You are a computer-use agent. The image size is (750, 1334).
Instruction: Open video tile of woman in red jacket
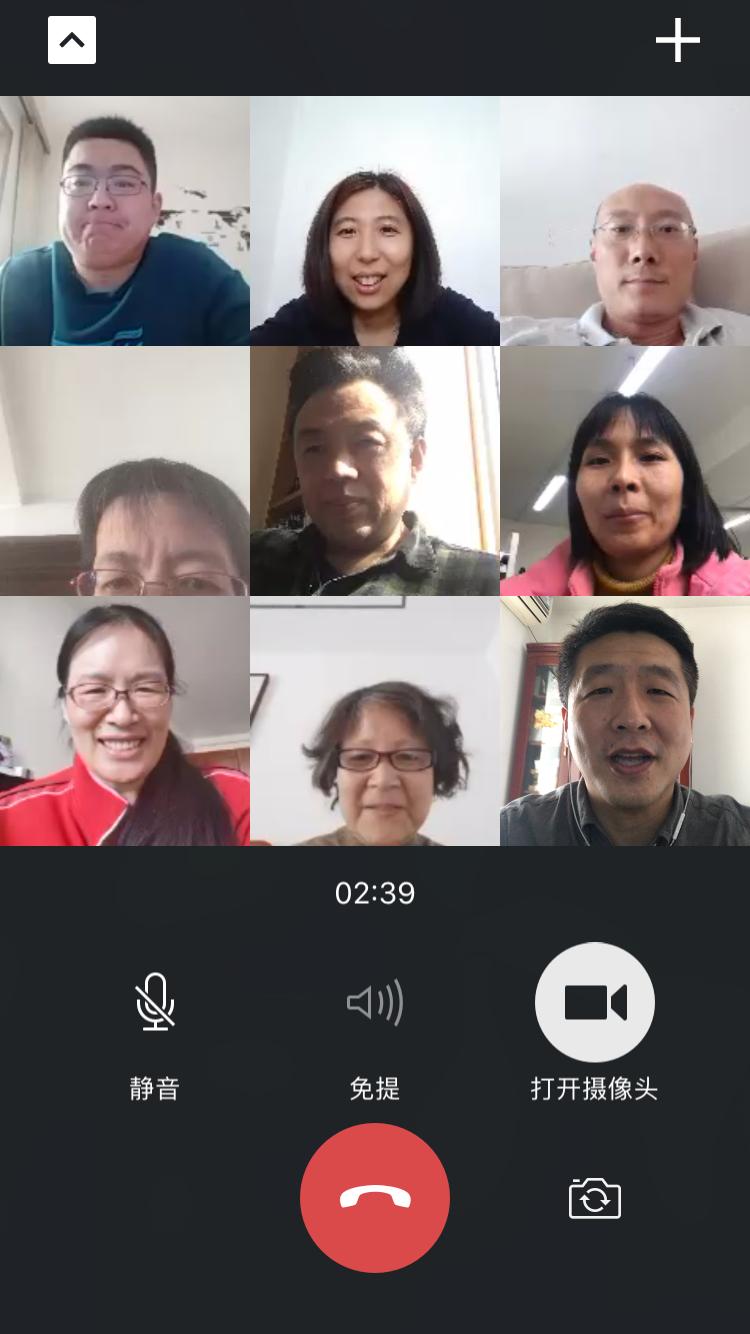[x=125, y=721]
